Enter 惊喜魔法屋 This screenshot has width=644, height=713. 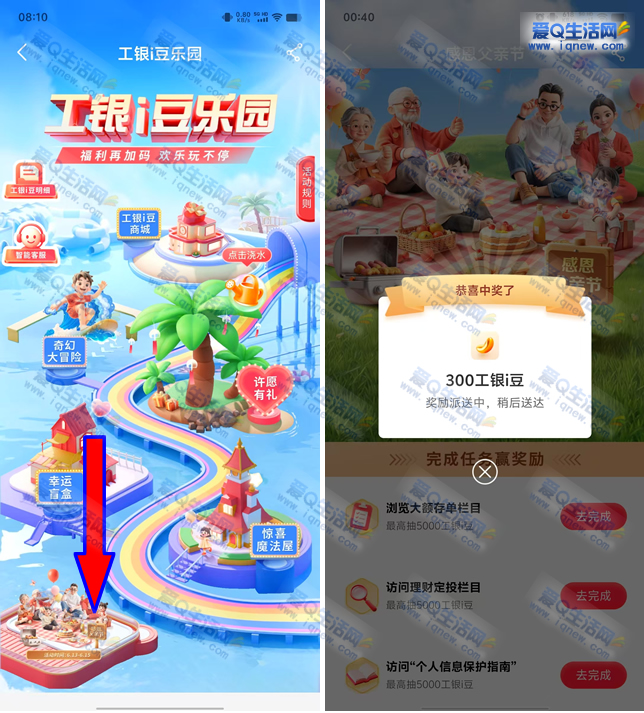pos(273,540)
